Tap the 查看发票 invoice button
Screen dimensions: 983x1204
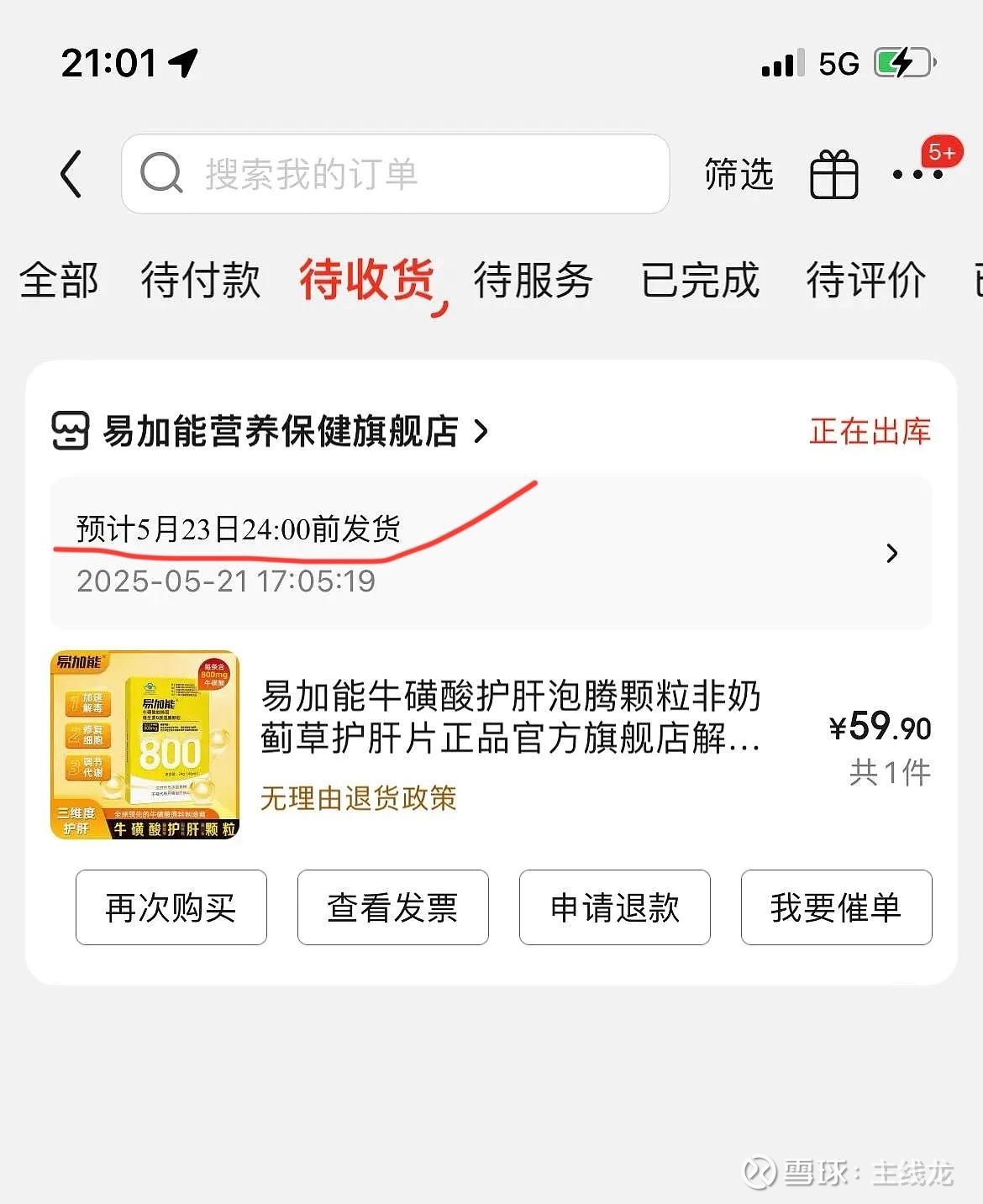tap(392, 908)
